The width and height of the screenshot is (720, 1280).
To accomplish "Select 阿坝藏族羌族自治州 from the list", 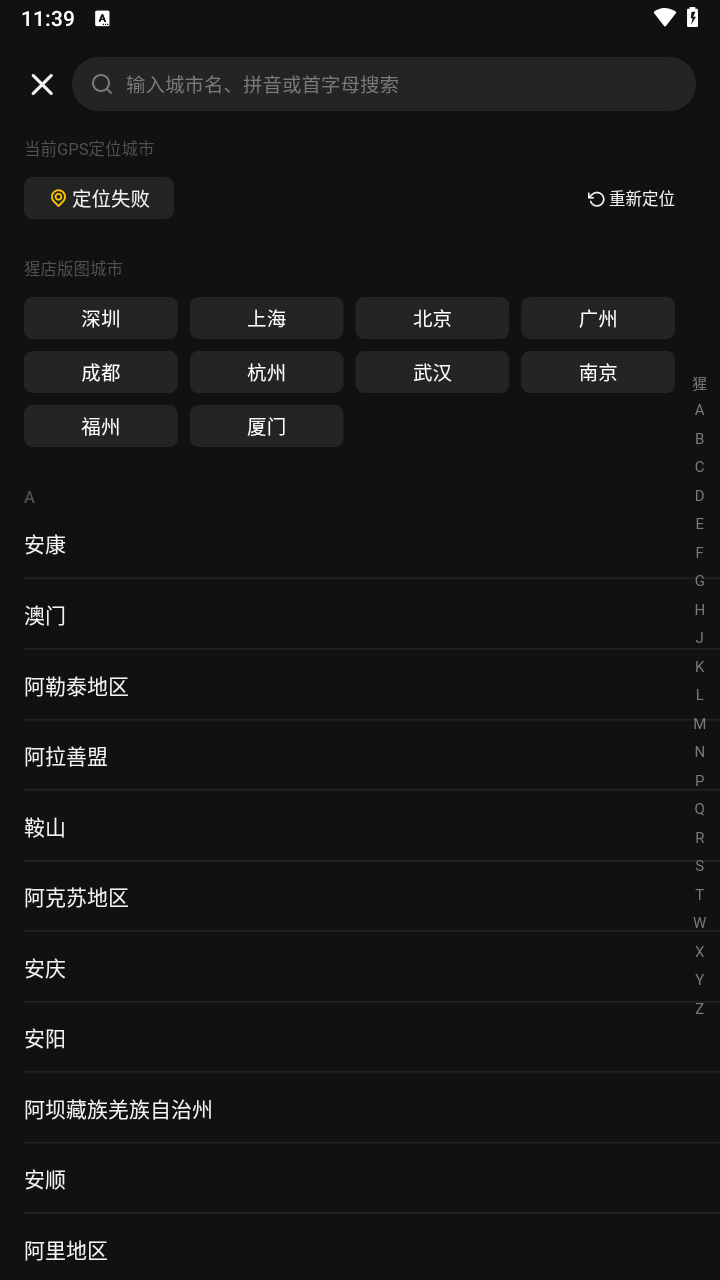I will [118, 1109].
